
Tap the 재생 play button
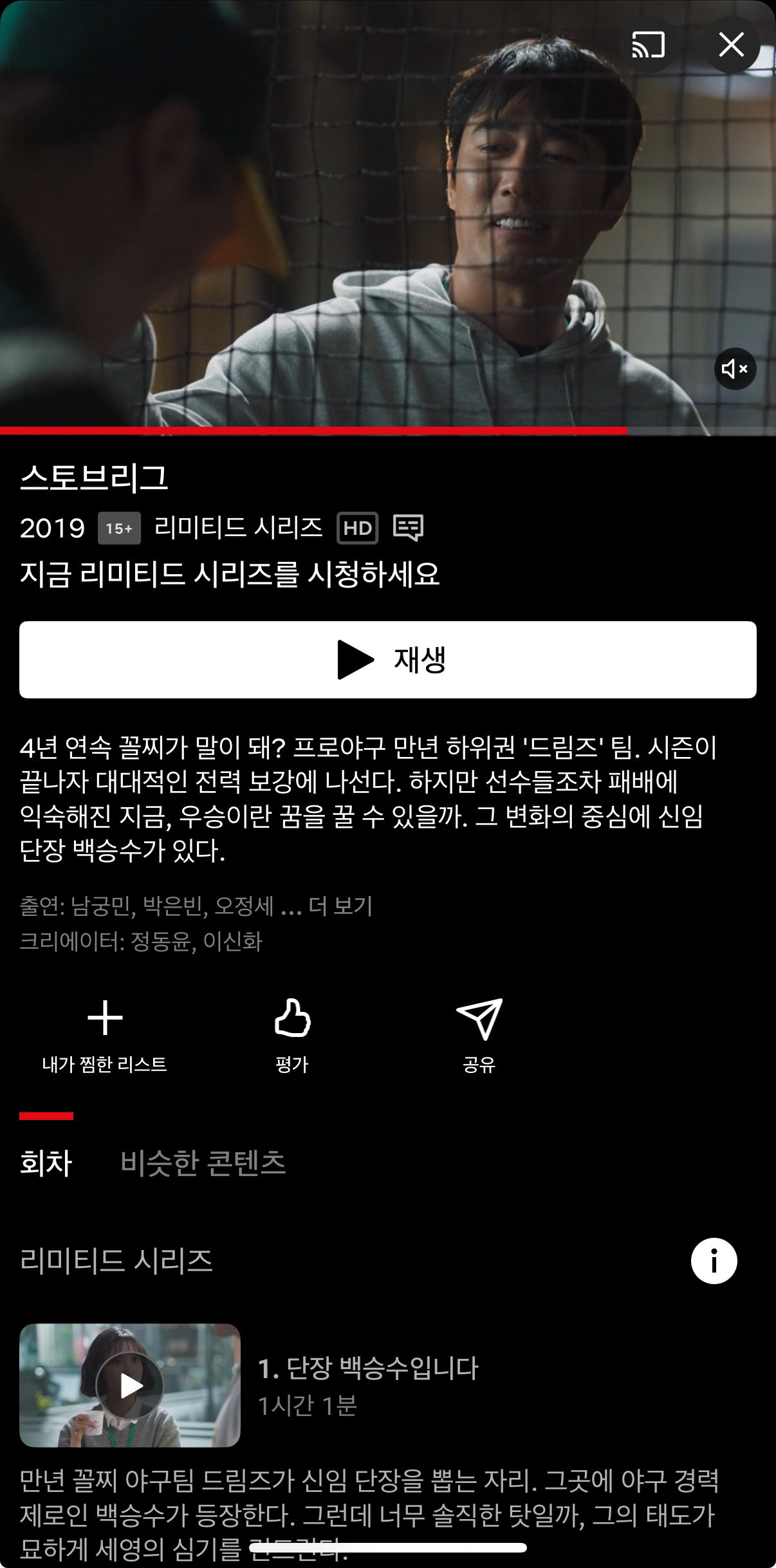pyautogui.click(x=387, y=660)
